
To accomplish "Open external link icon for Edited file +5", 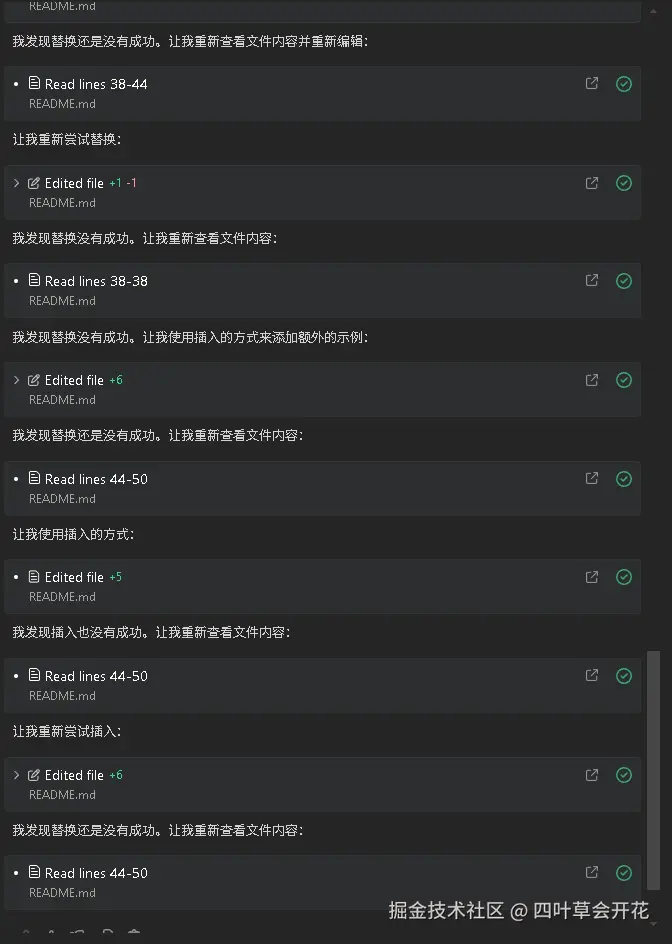I will coord(592,577).
